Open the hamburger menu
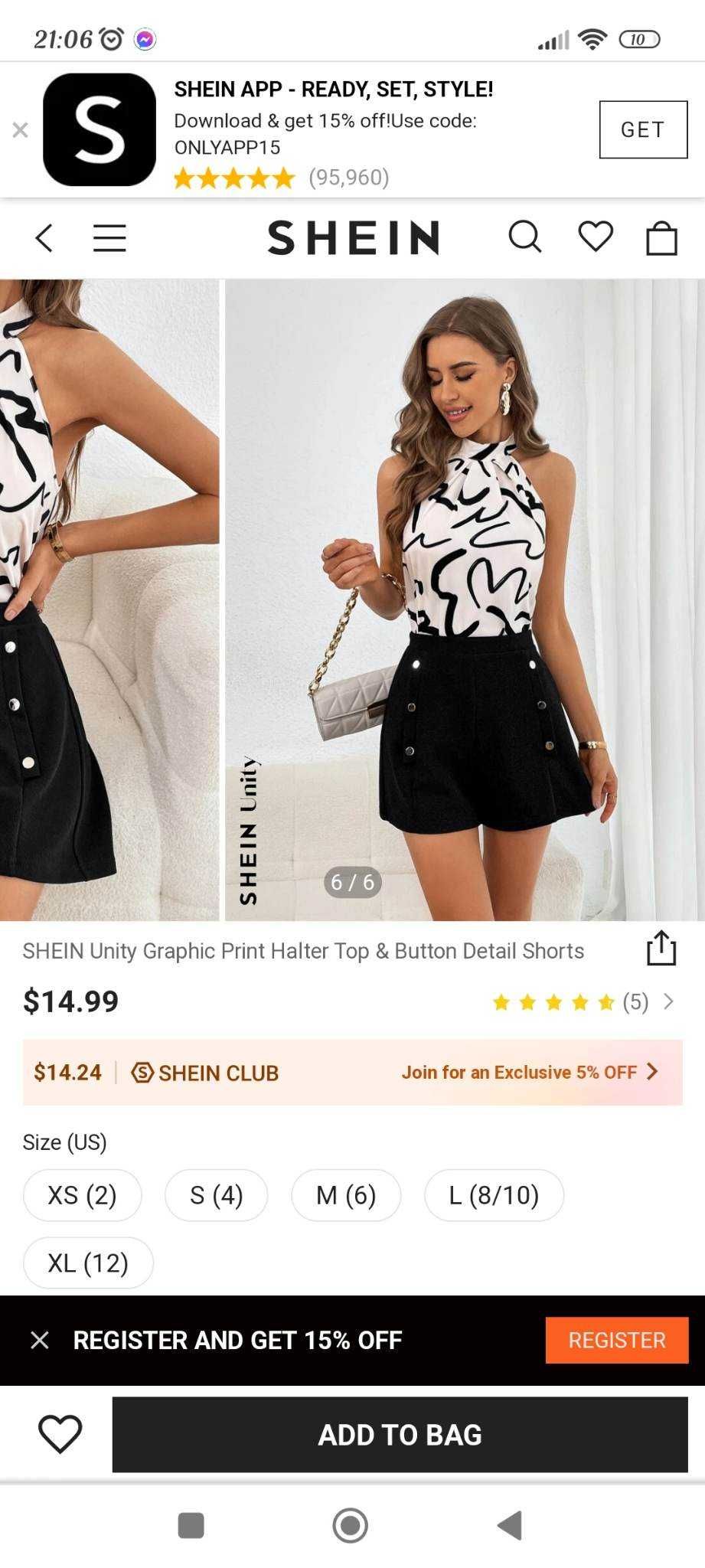 (x=109, y=238)
